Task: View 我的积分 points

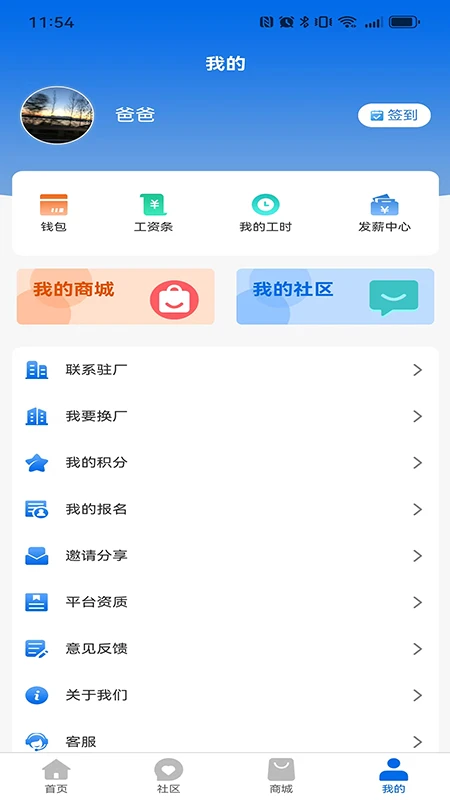Action: point(225,463)
